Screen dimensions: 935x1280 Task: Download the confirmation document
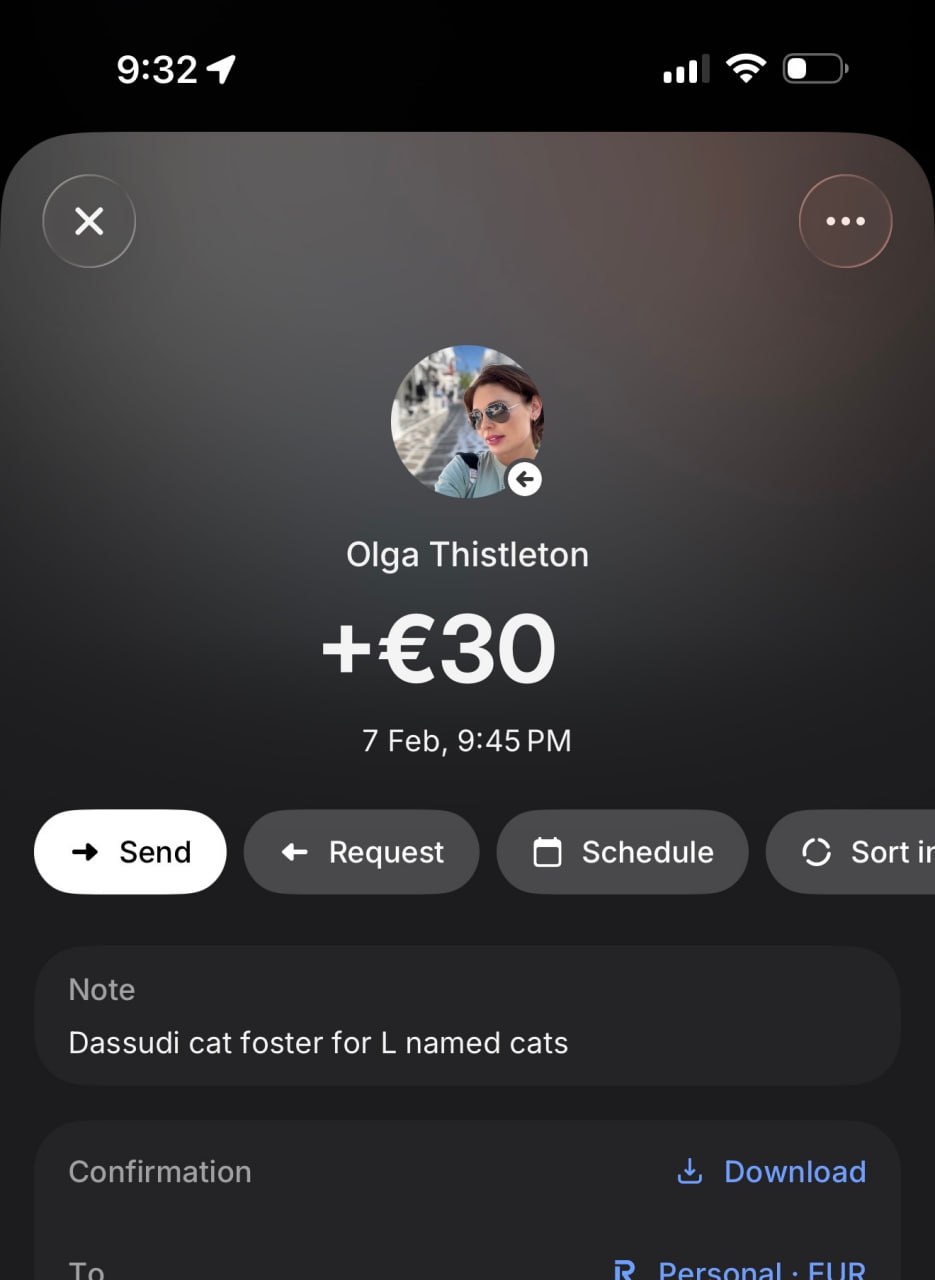pyautogui.click(x=772, y=1172)
